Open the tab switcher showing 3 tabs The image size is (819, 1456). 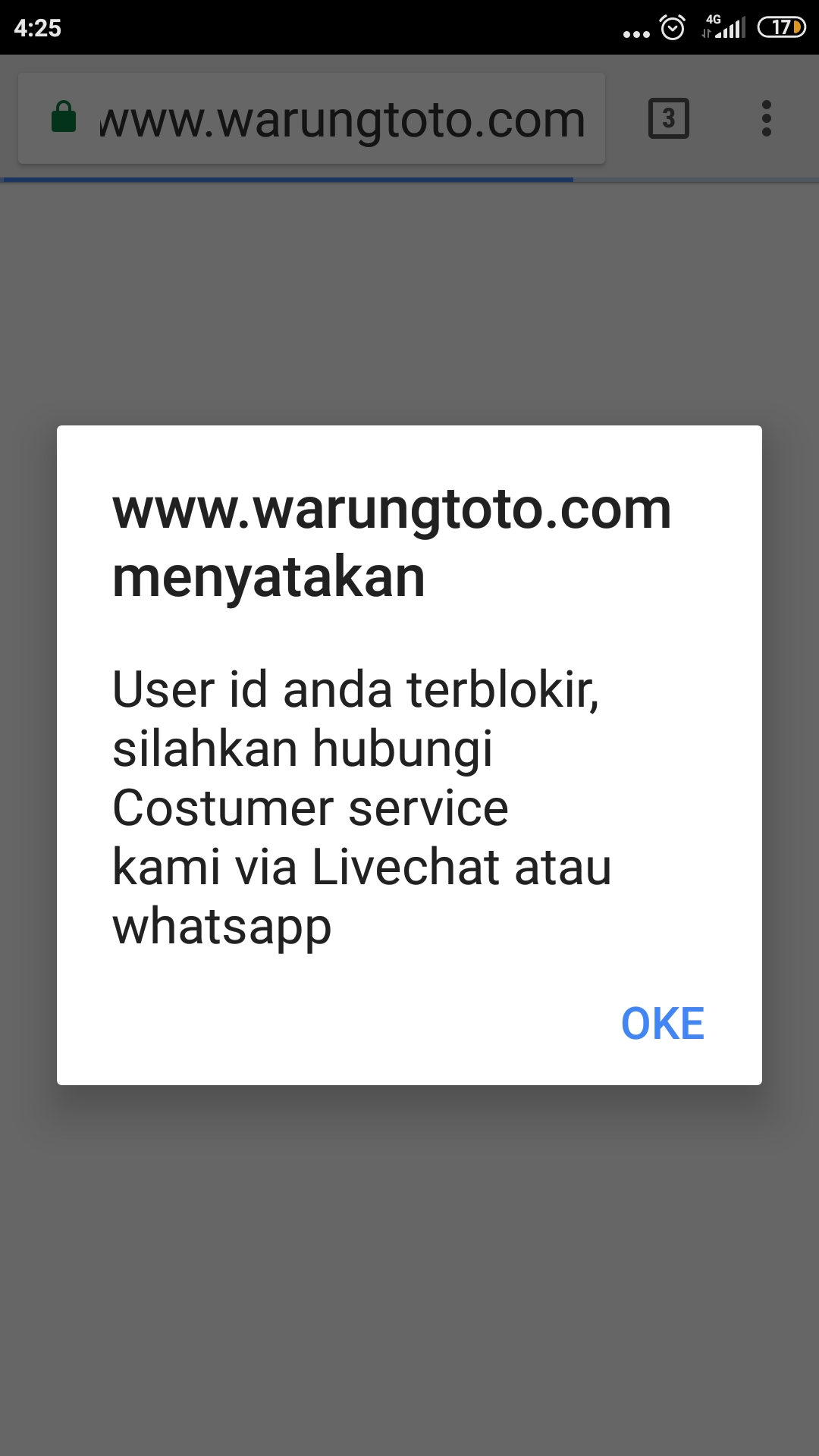[x=668, y=118]
